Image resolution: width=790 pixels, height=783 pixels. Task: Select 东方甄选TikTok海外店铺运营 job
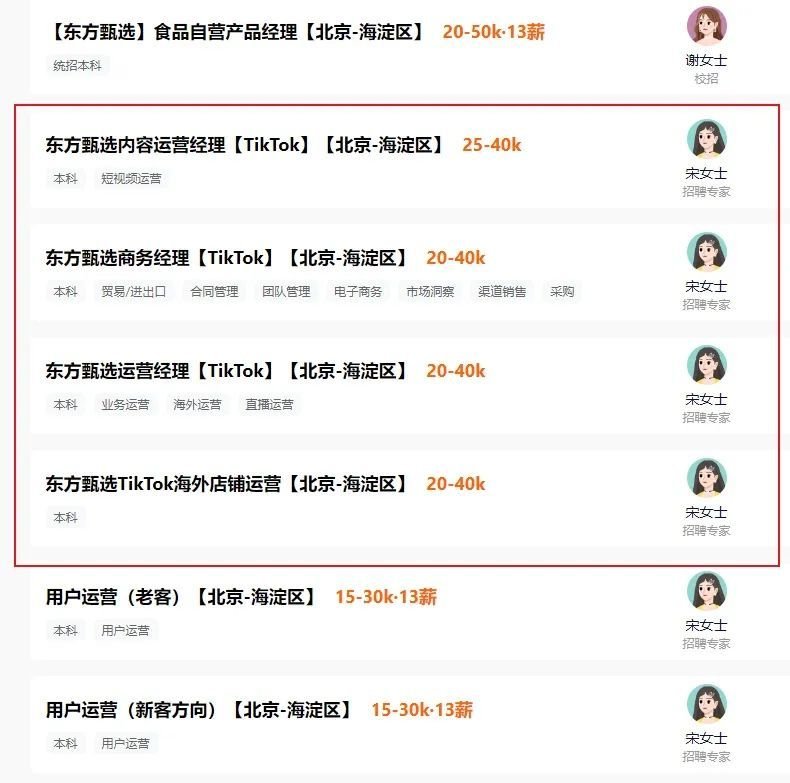tap(226, 484)
